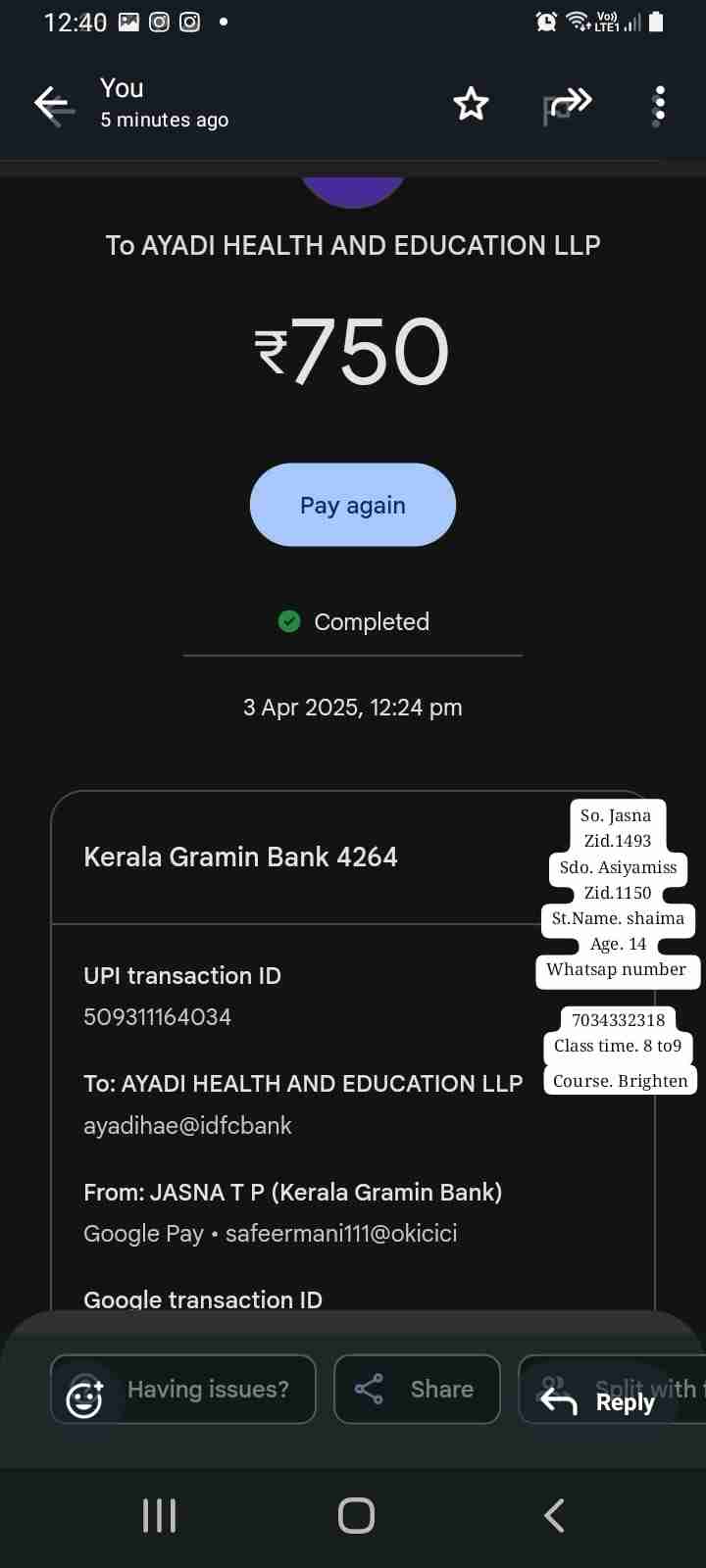706x1568 pixels.
Task: Go back from the image viewer
Action: (53, 103)
